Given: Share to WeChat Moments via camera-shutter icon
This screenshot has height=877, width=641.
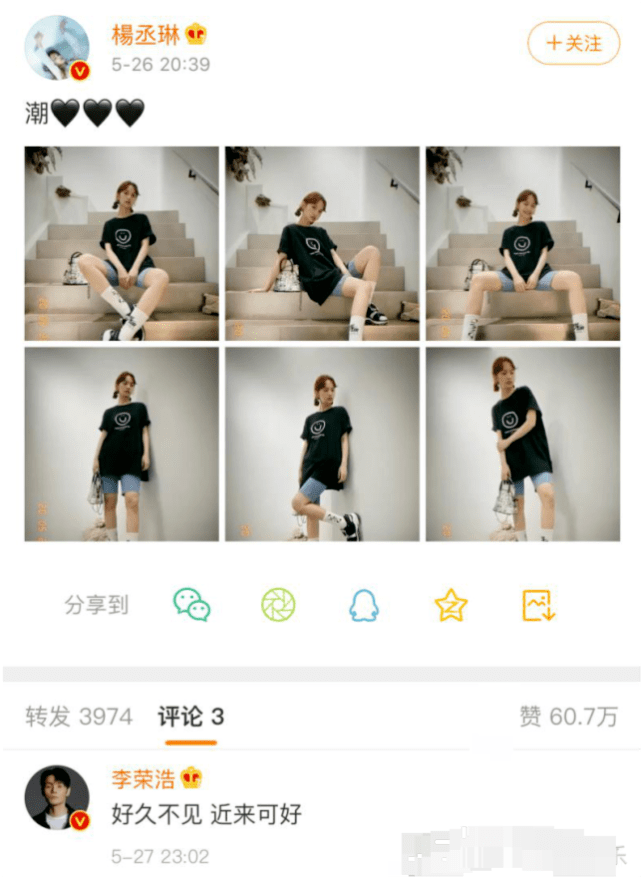Looking at the screenshot, I should tap(278, 604).
